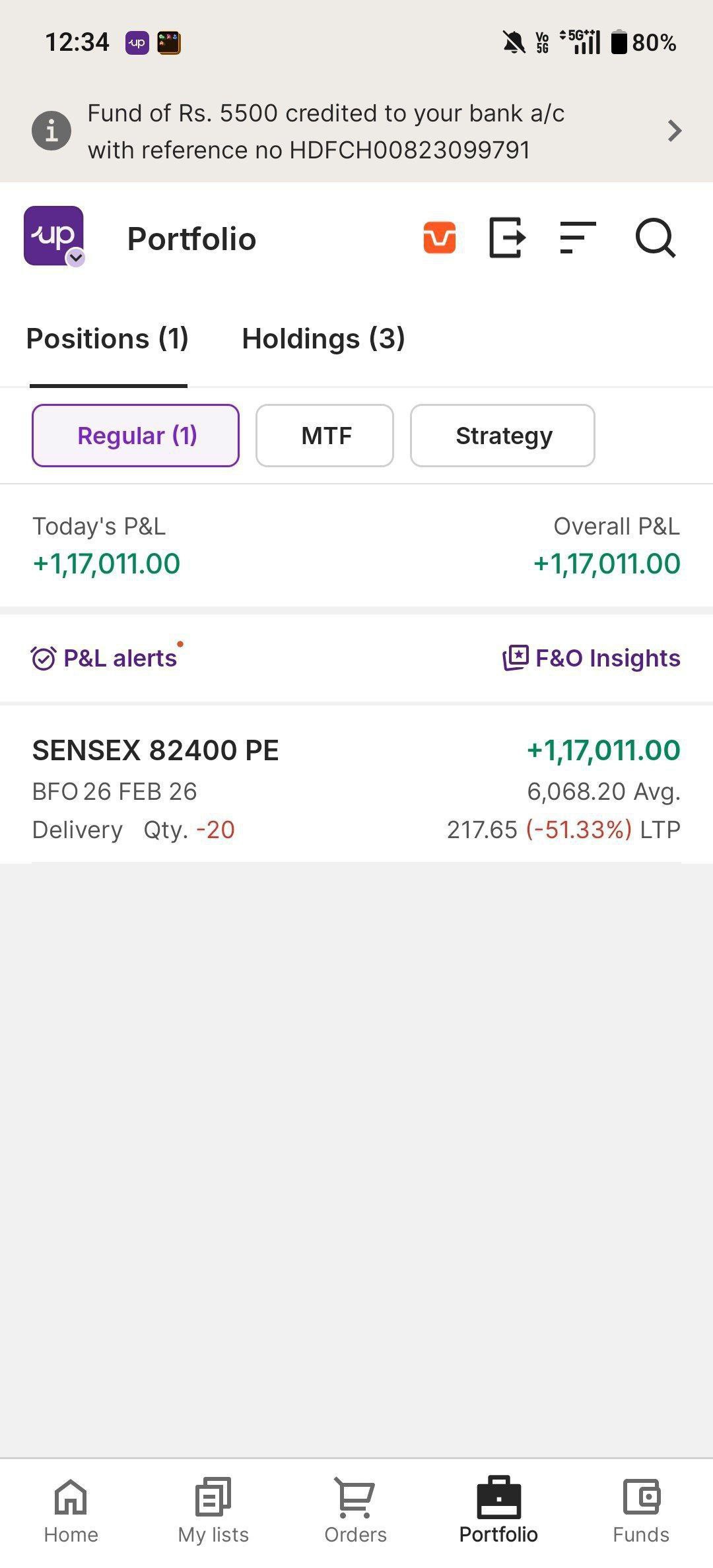Choose the Regular (1) chip
The width and height of the screenshot is (713, 1568).
click(x=135, y=436)
